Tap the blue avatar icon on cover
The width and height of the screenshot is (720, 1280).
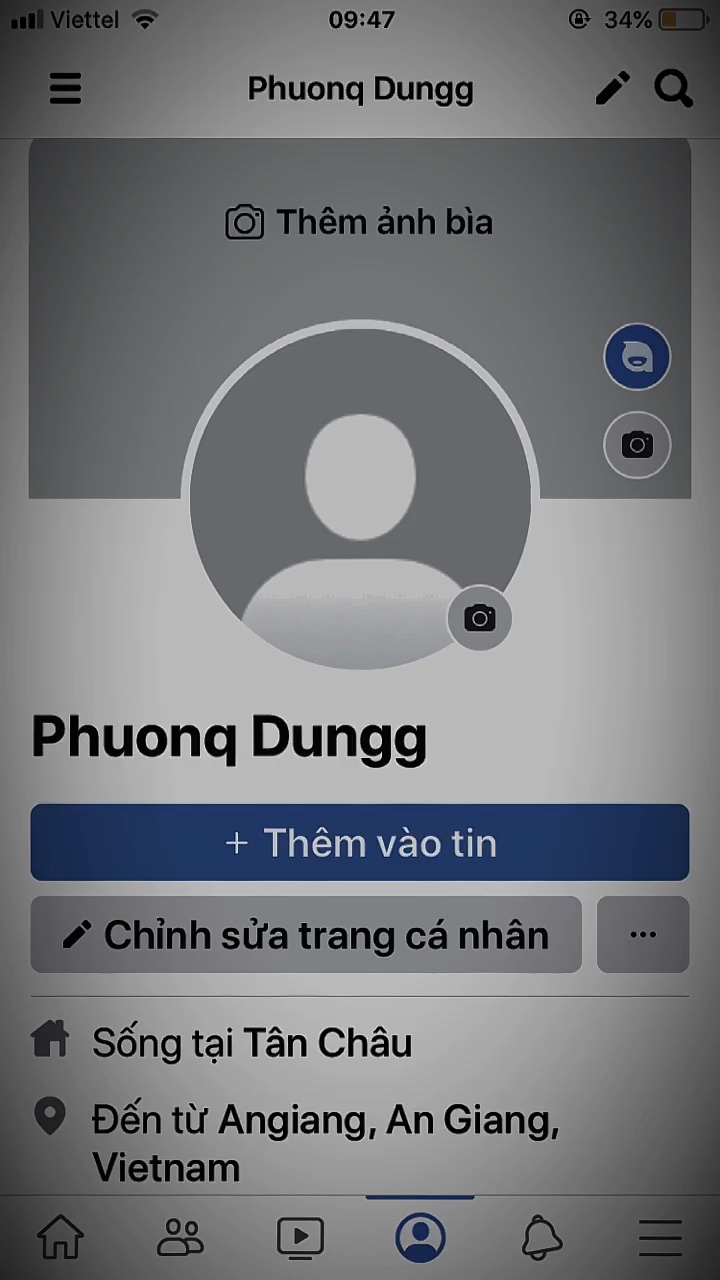(x=637, y=357)
